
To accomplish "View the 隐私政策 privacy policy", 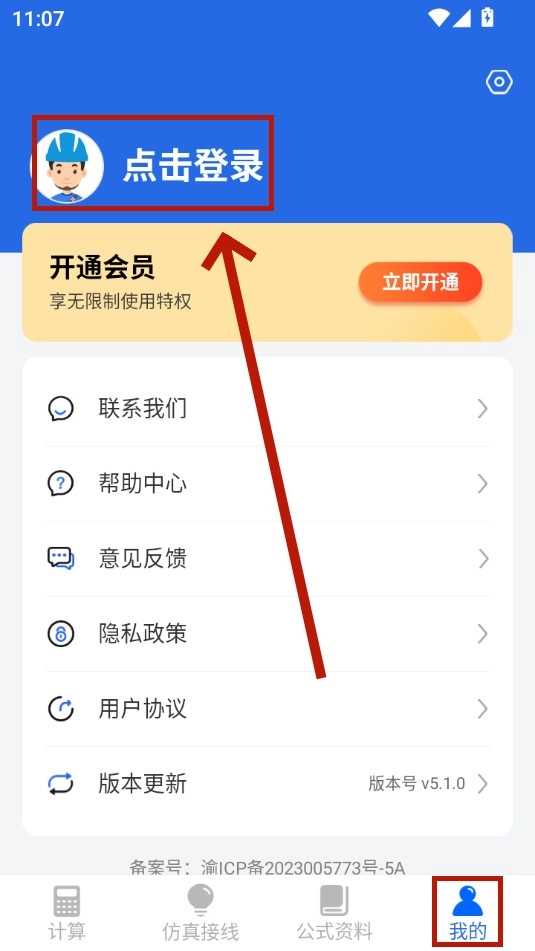I will [268, 634].
